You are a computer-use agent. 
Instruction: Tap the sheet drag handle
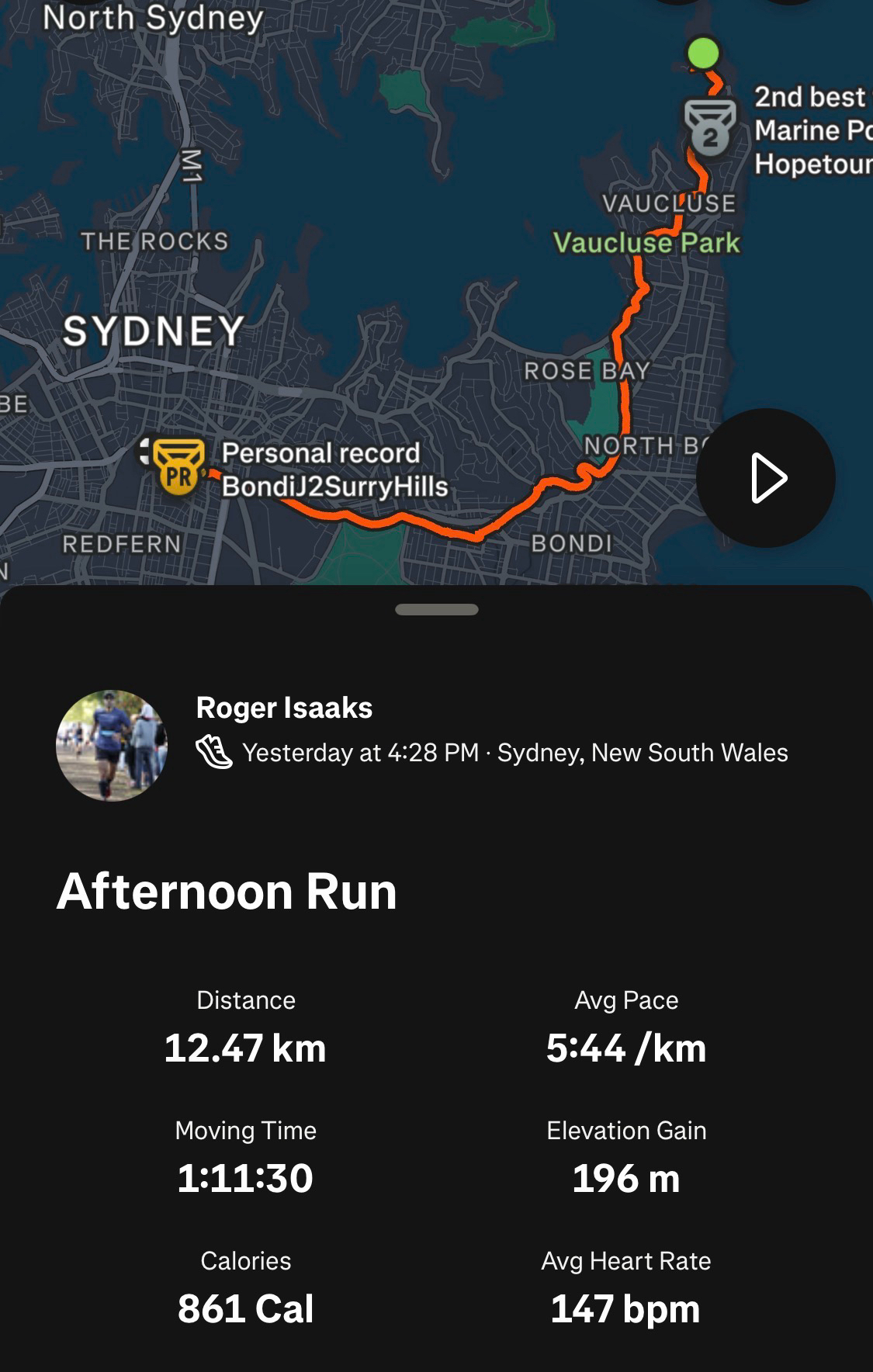click(x=436, y=609)
